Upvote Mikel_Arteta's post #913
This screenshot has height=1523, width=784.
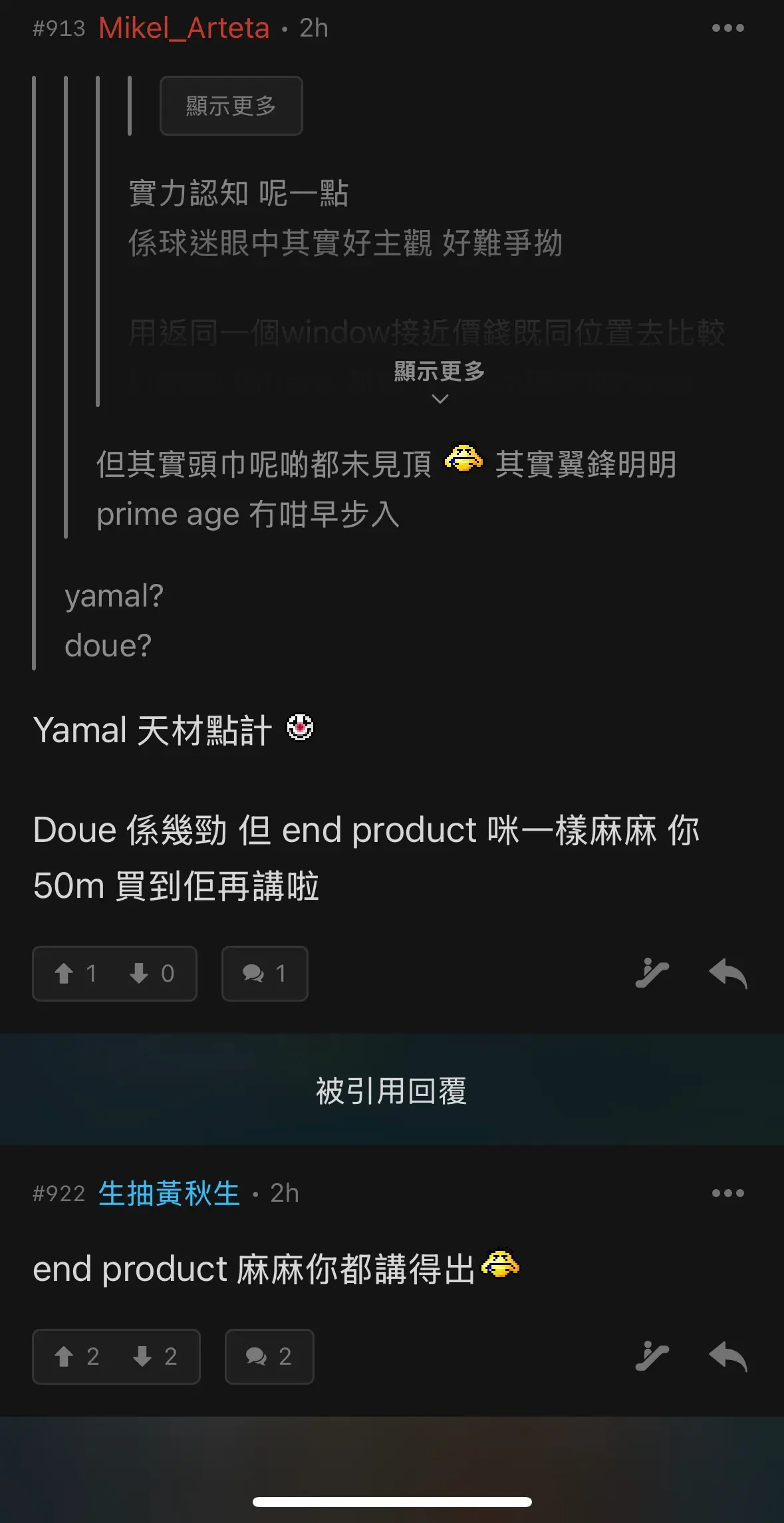point(74,974)
